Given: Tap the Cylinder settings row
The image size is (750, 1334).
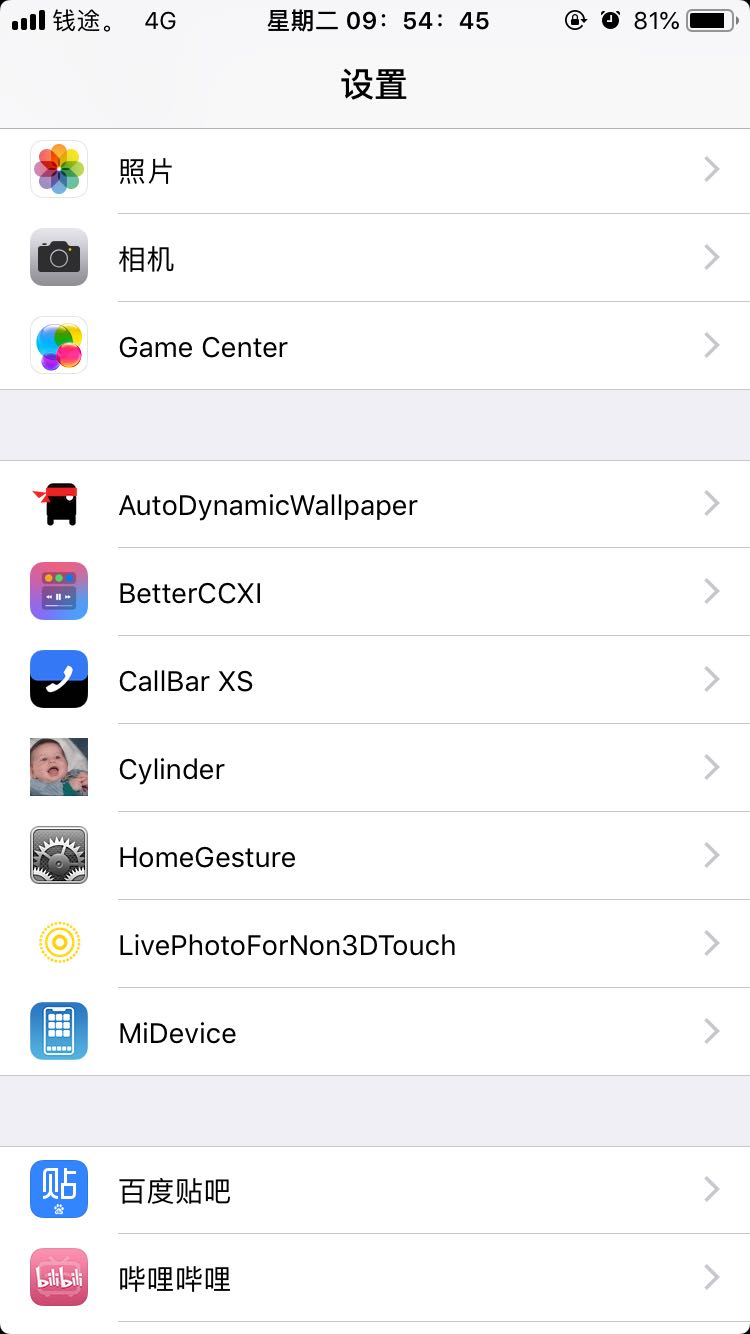Looking at the screenshot, I should (375, 768).
